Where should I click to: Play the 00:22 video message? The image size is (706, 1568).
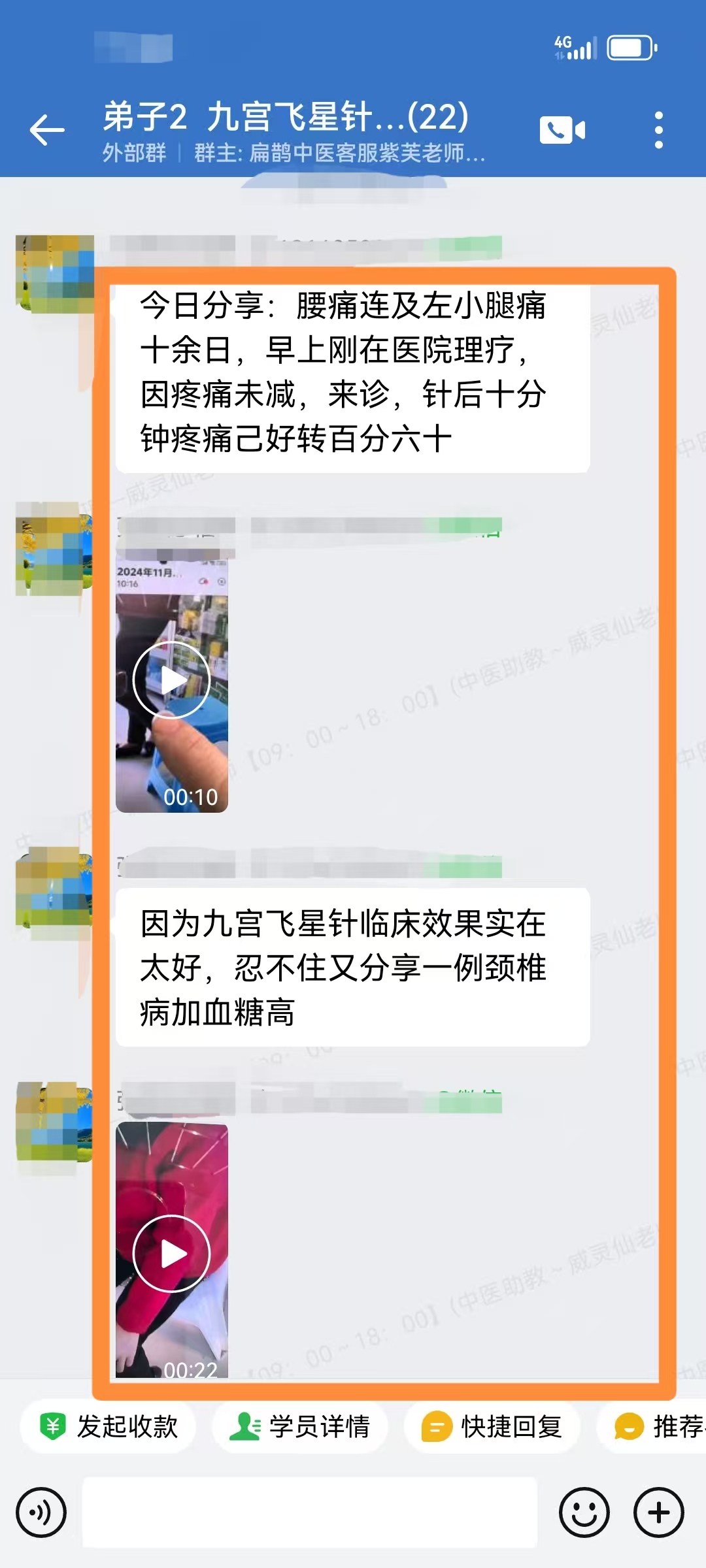(x=171, y=1254)
